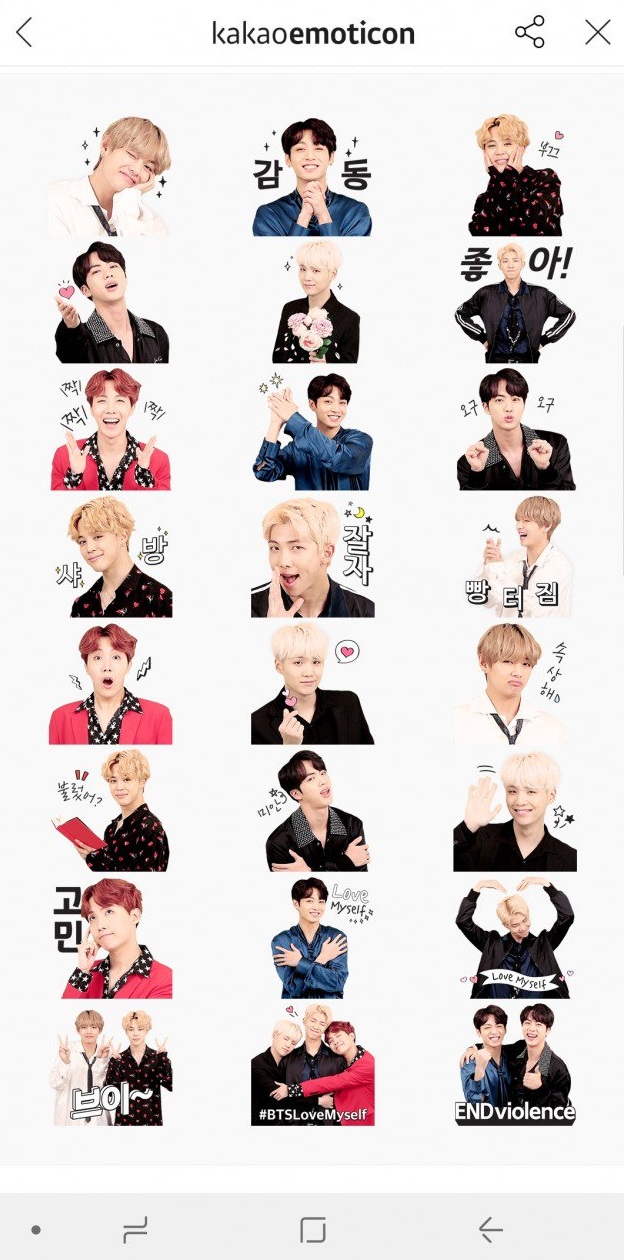Select the 고민 emoticon
This screenshot has width=624, height=1260.
(110, 940)
